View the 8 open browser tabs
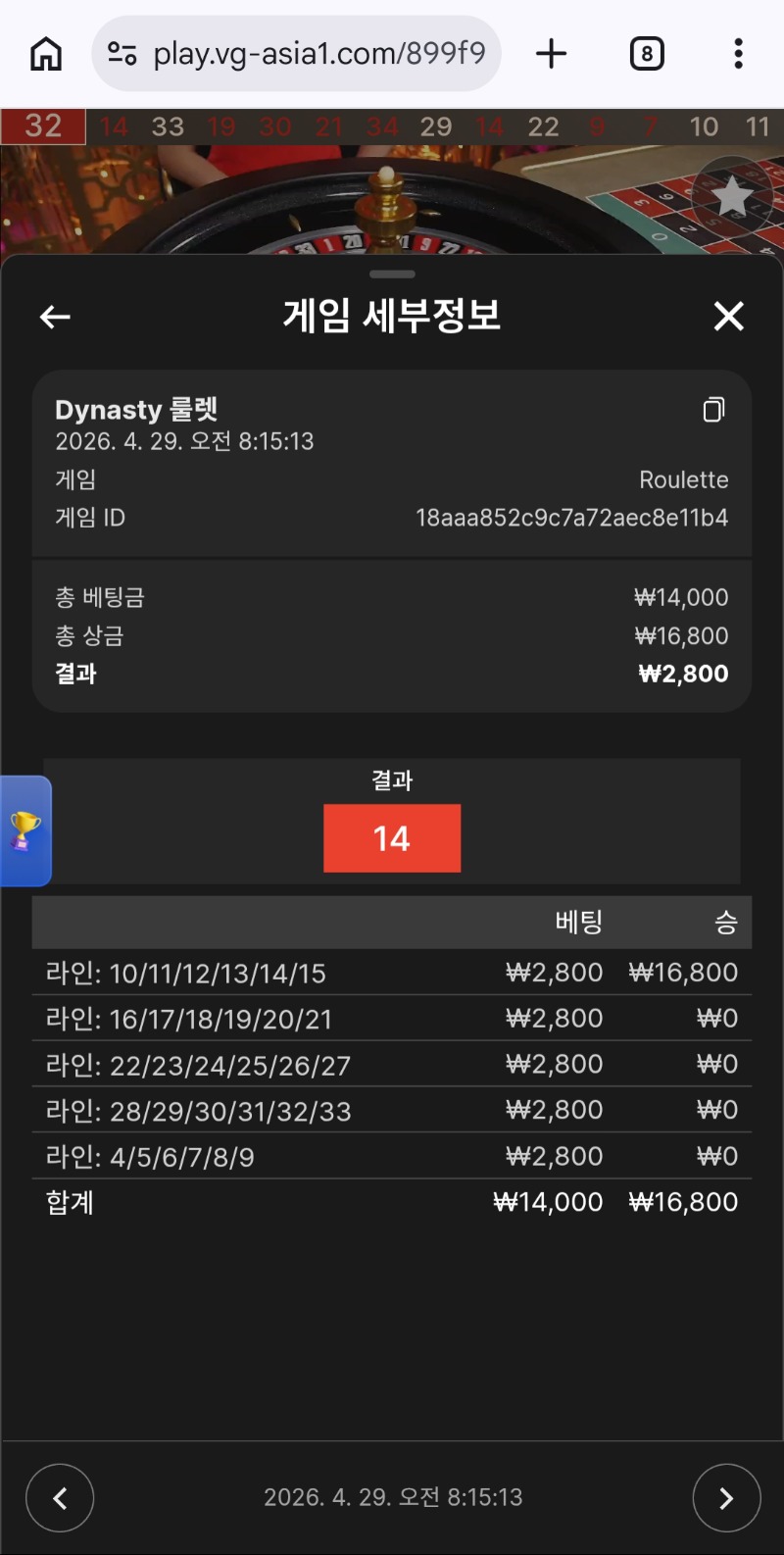Screen dimensions: 784x1555 647,54
